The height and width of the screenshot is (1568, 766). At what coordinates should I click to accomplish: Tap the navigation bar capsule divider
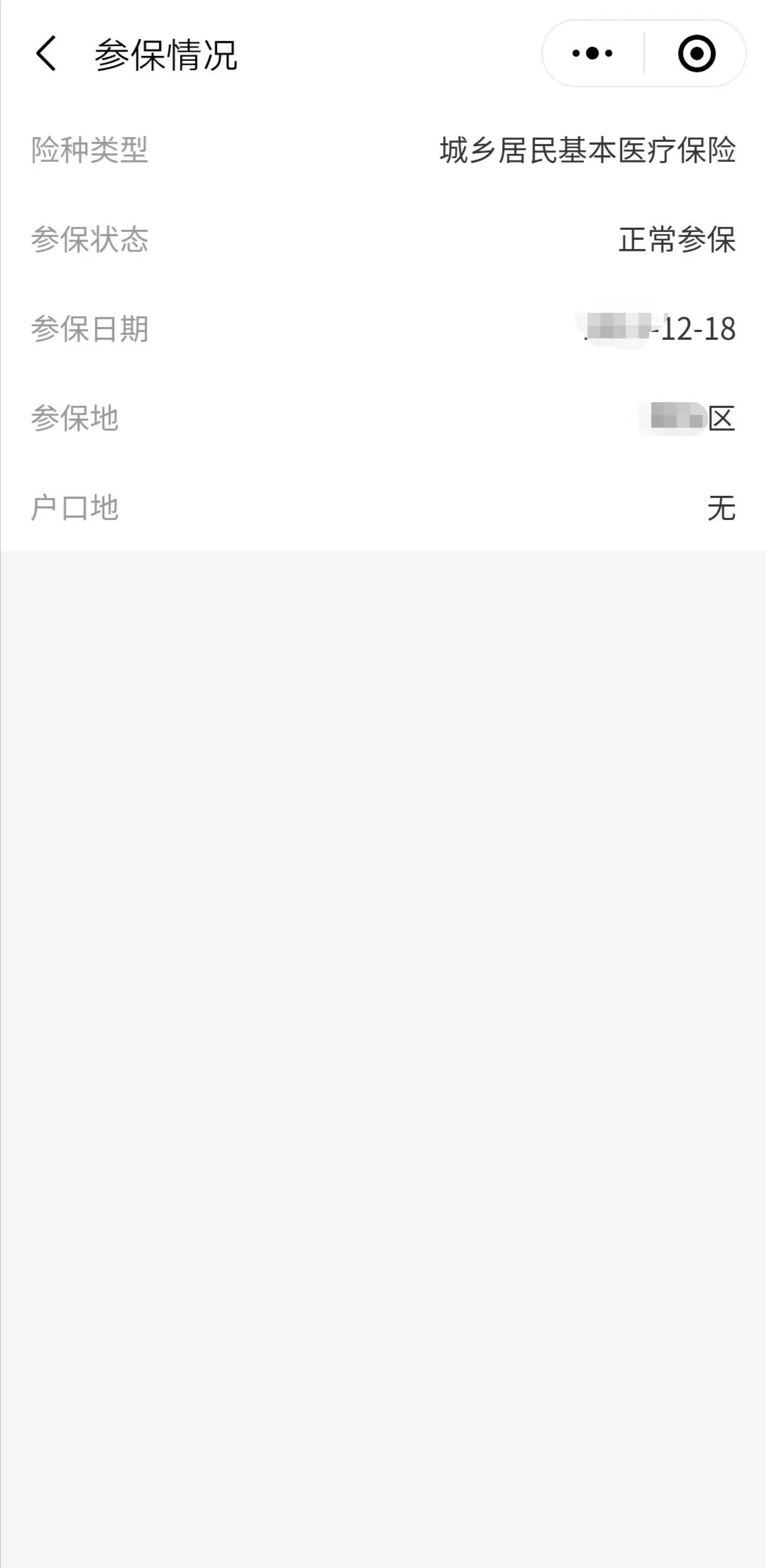click(643, 52)
